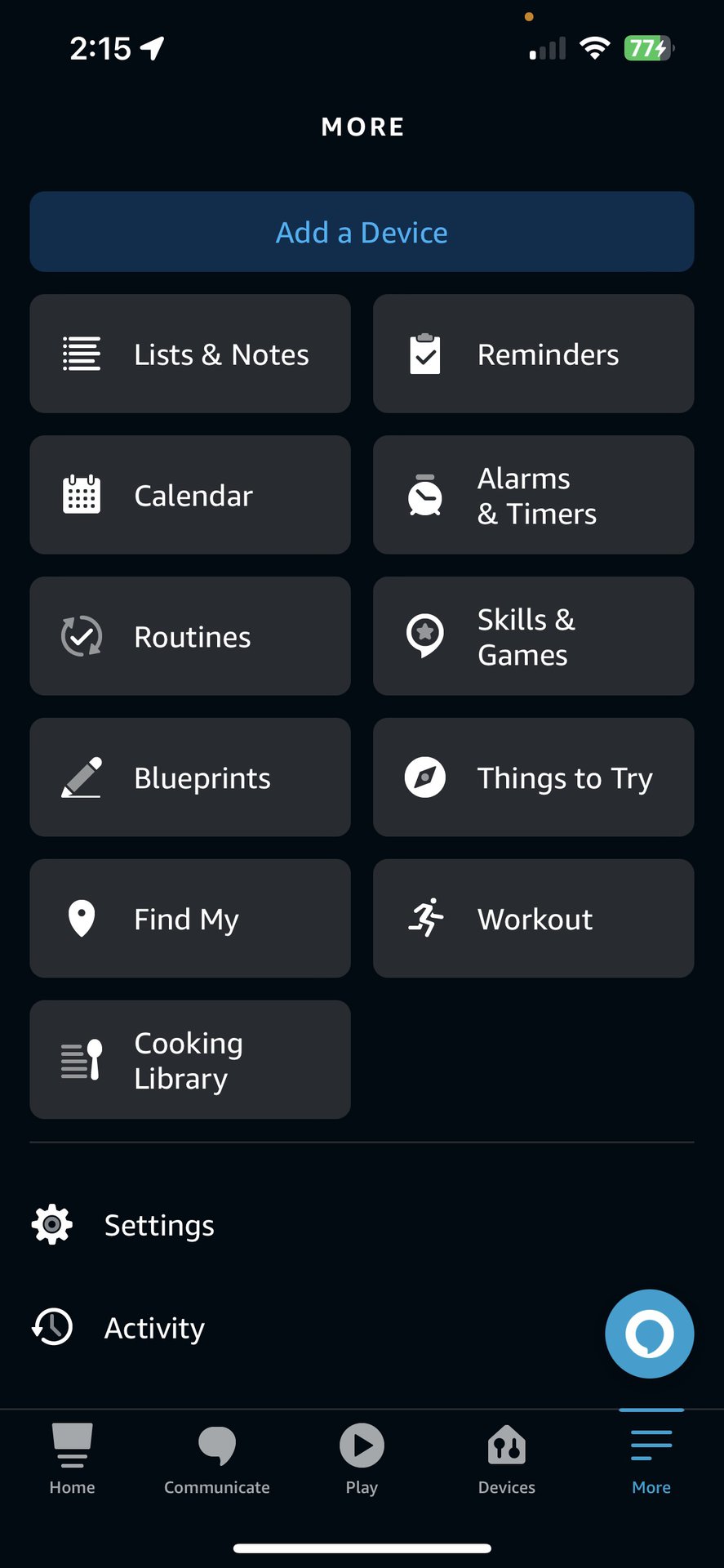Open Blueprints
Viewport: 724px width, 1568px height.
[x=190, y=777]
